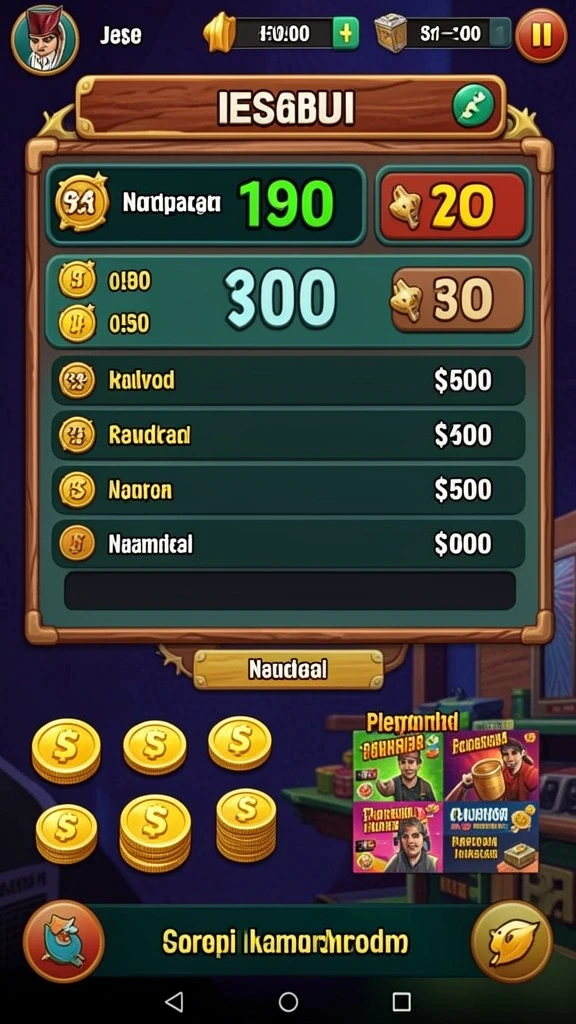Tap the yellow Naudeal button
This screenshot has height=1024, width=576.
288,669
